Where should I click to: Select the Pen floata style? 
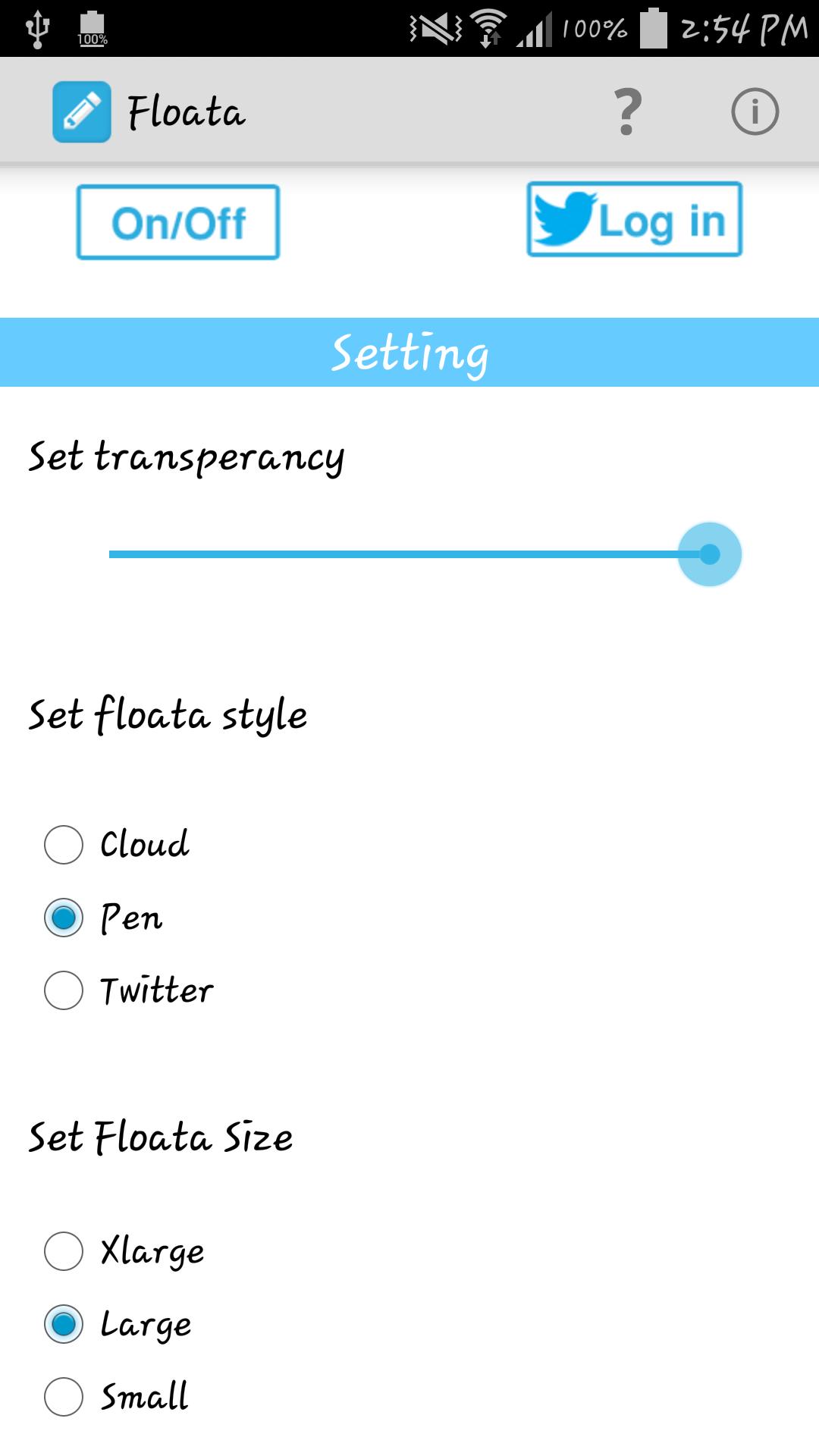tap(64, 918)
